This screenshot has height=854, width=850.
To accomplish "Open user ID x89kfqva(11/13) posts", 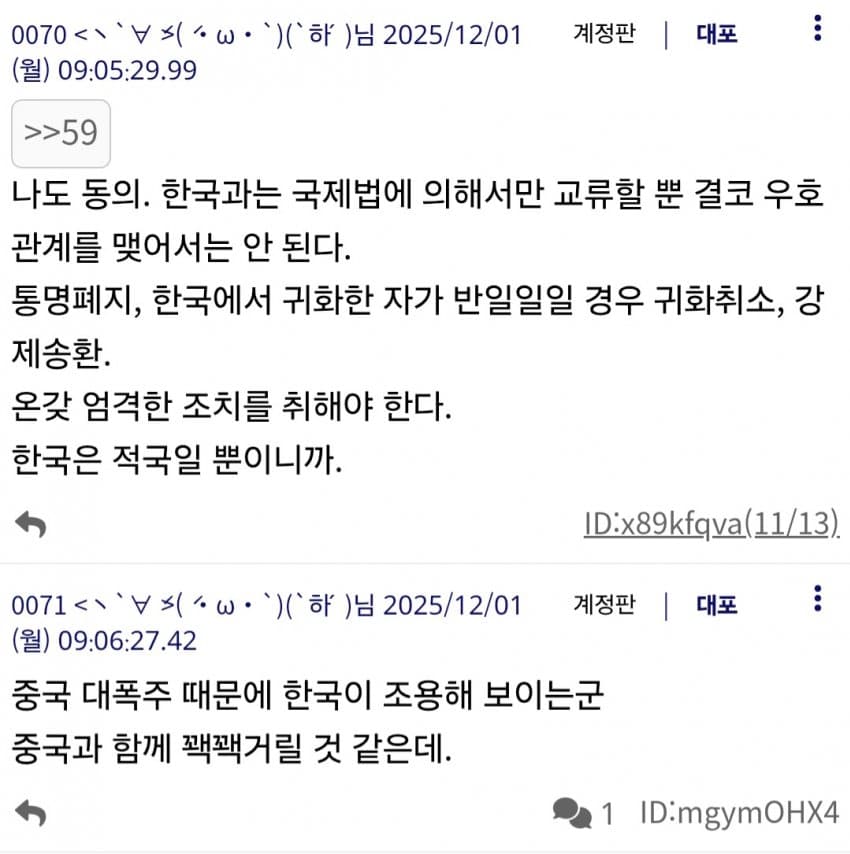I will coord(711,523).
